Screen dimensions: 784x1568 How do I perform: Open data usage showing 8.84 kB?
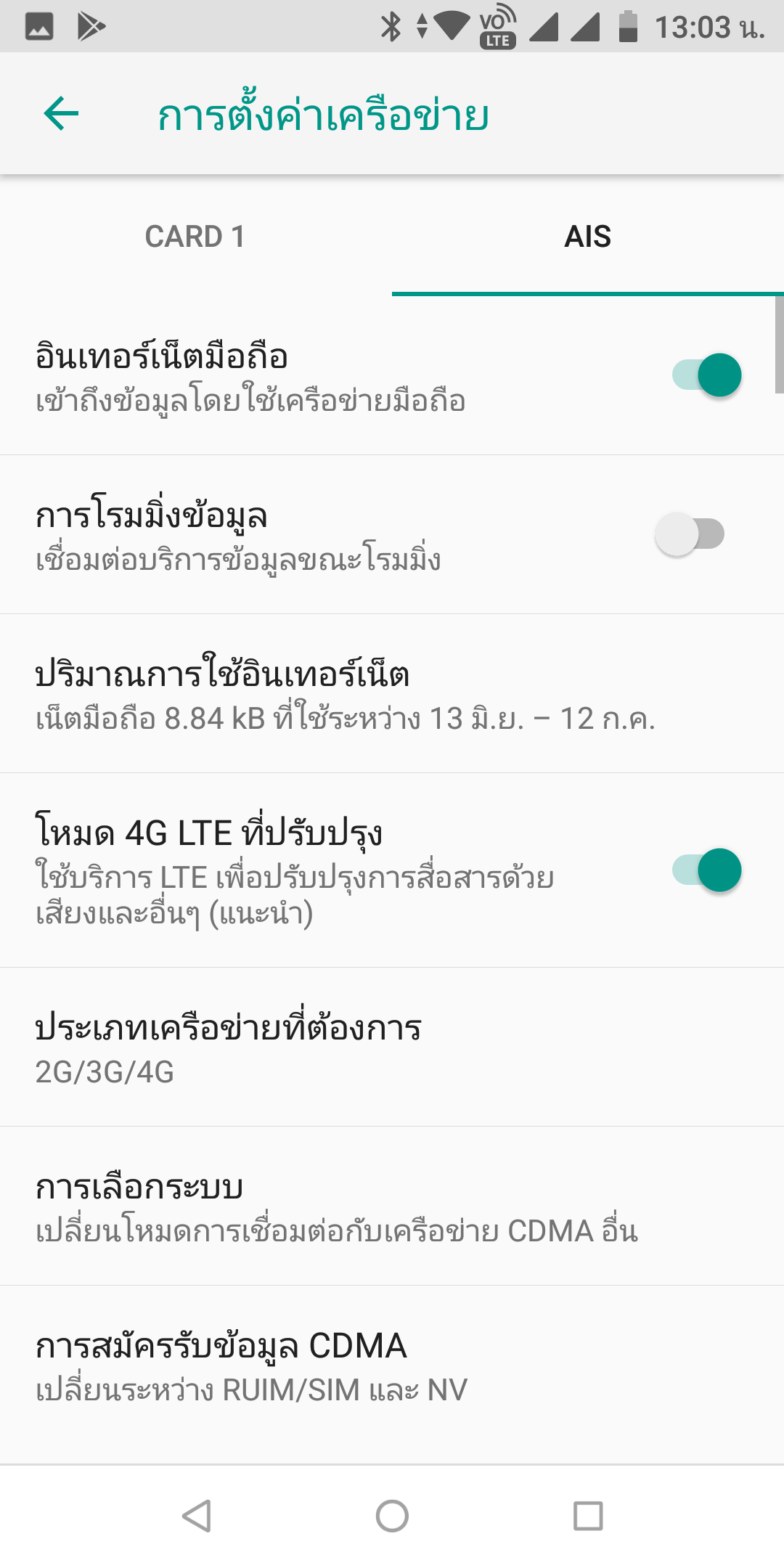pos(392,693)
